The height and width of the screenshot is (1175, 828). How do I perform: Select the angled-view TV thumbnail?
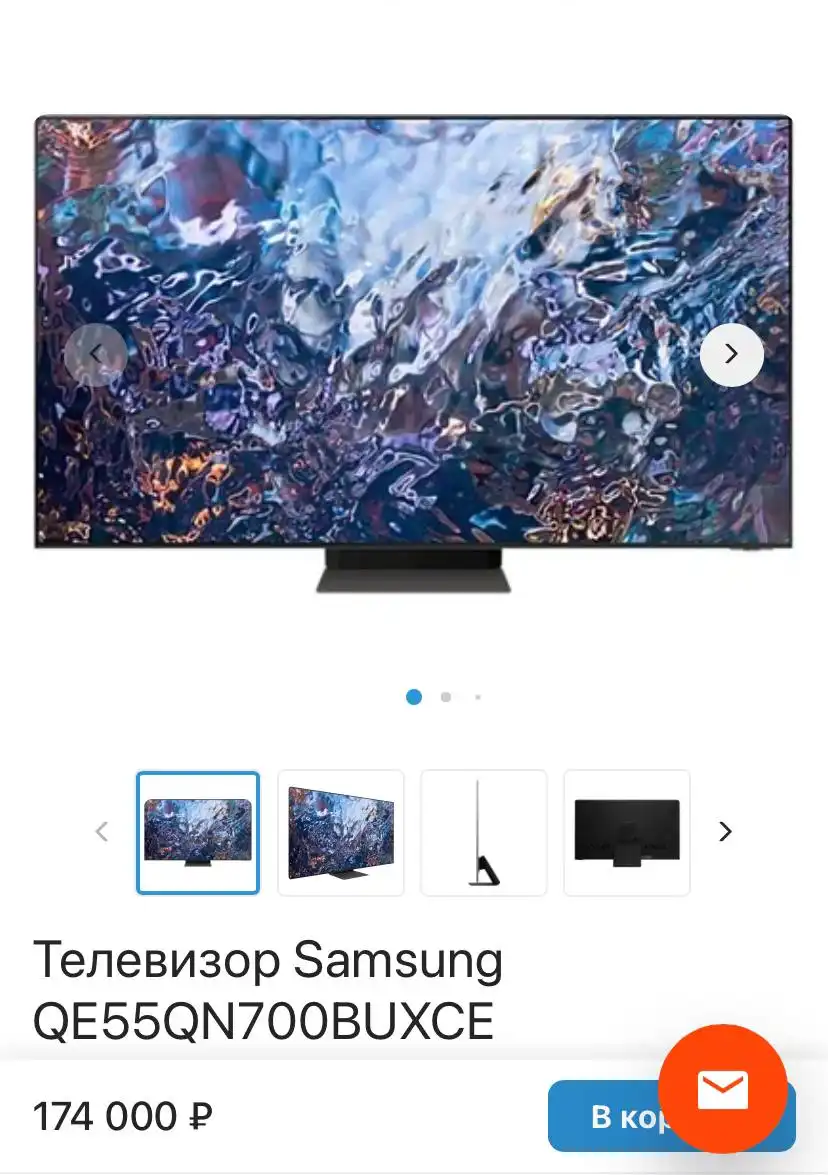[341, 832]
